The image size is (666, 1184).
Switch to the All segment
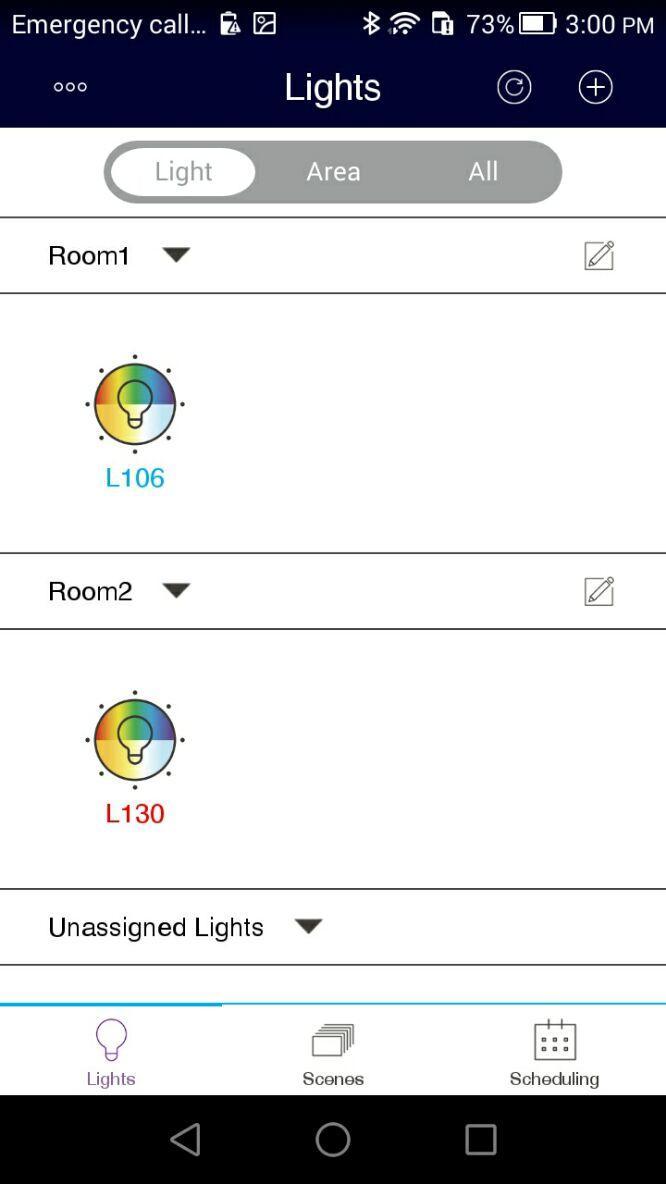[x=483, y=171]
